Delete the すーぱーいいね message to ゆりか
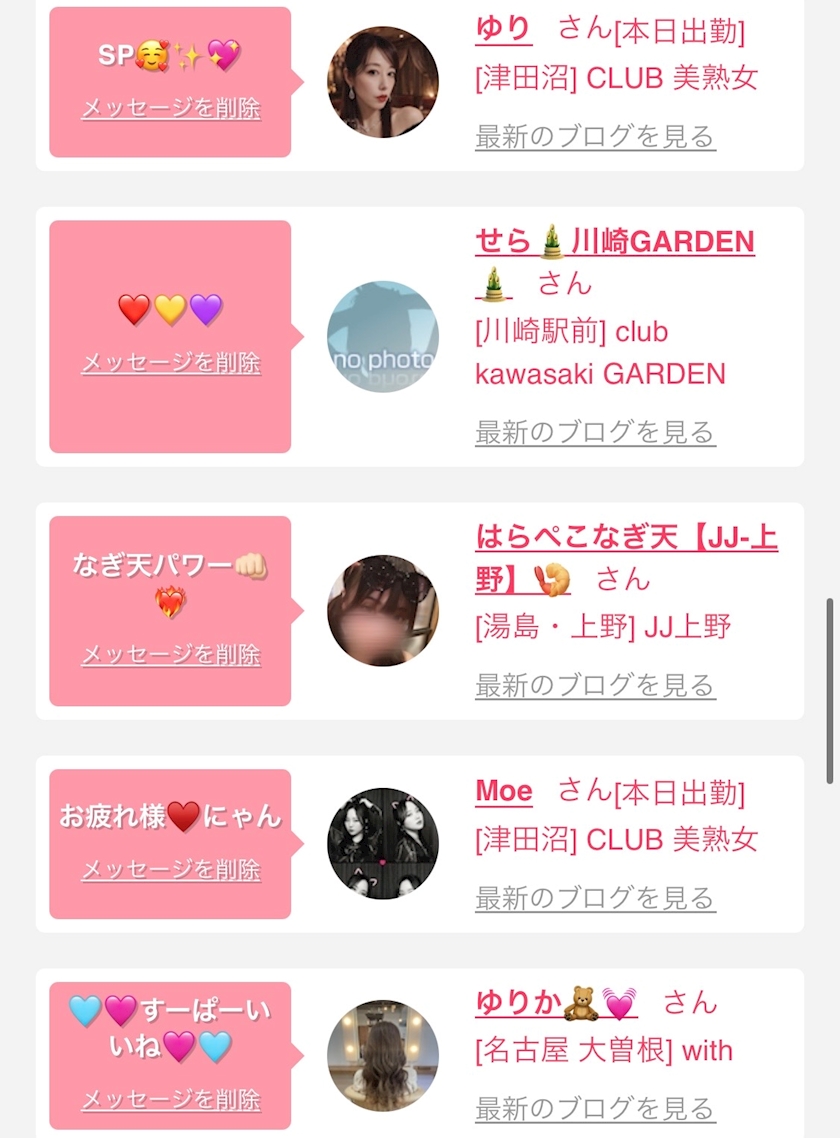Viewport: 840px width, 1138px height. coord(170,1100)
